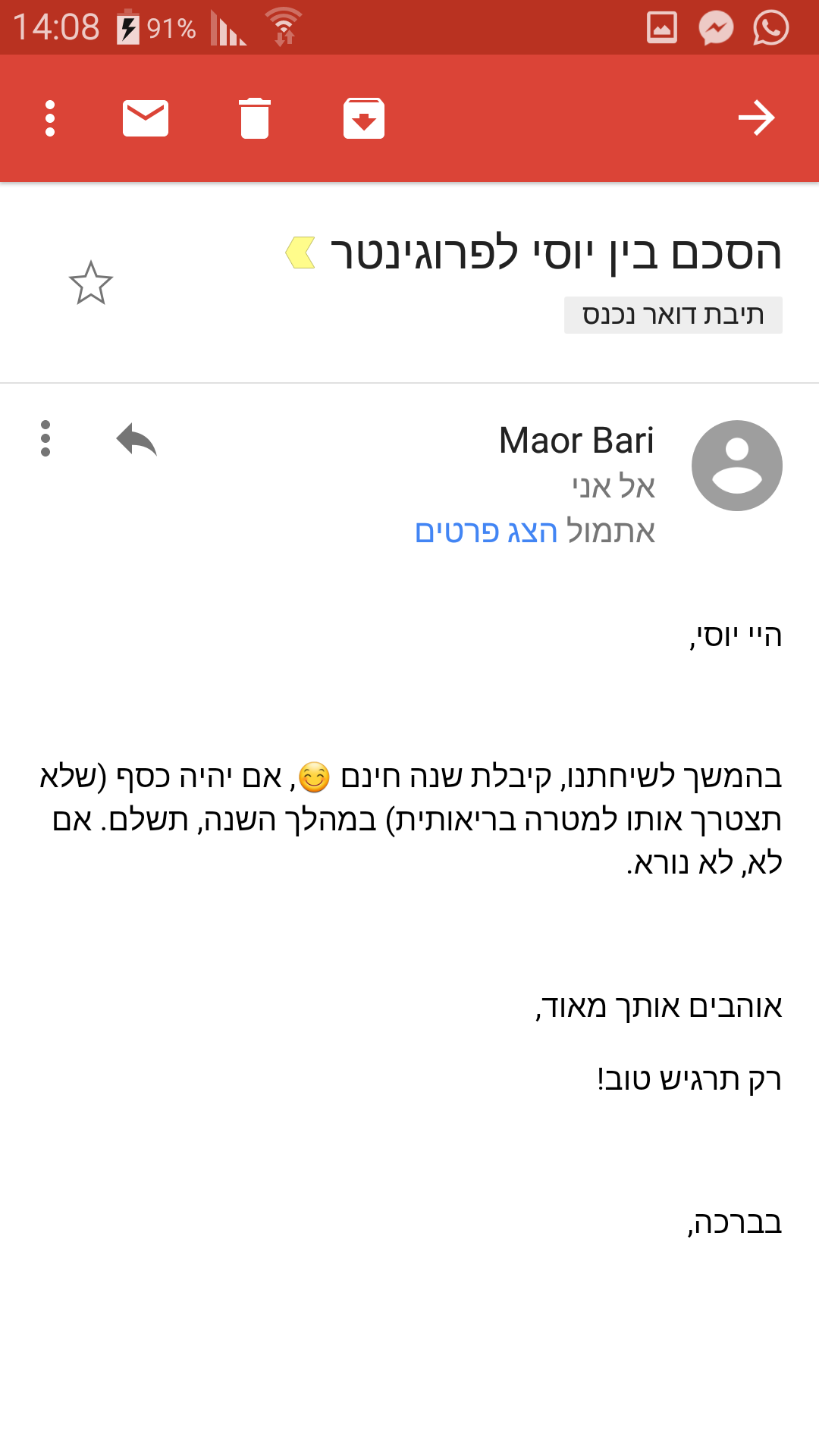Open Maor Bari's contact avatar
The height and width of the screenshot is (1456, 819).
tap(736, 466)
